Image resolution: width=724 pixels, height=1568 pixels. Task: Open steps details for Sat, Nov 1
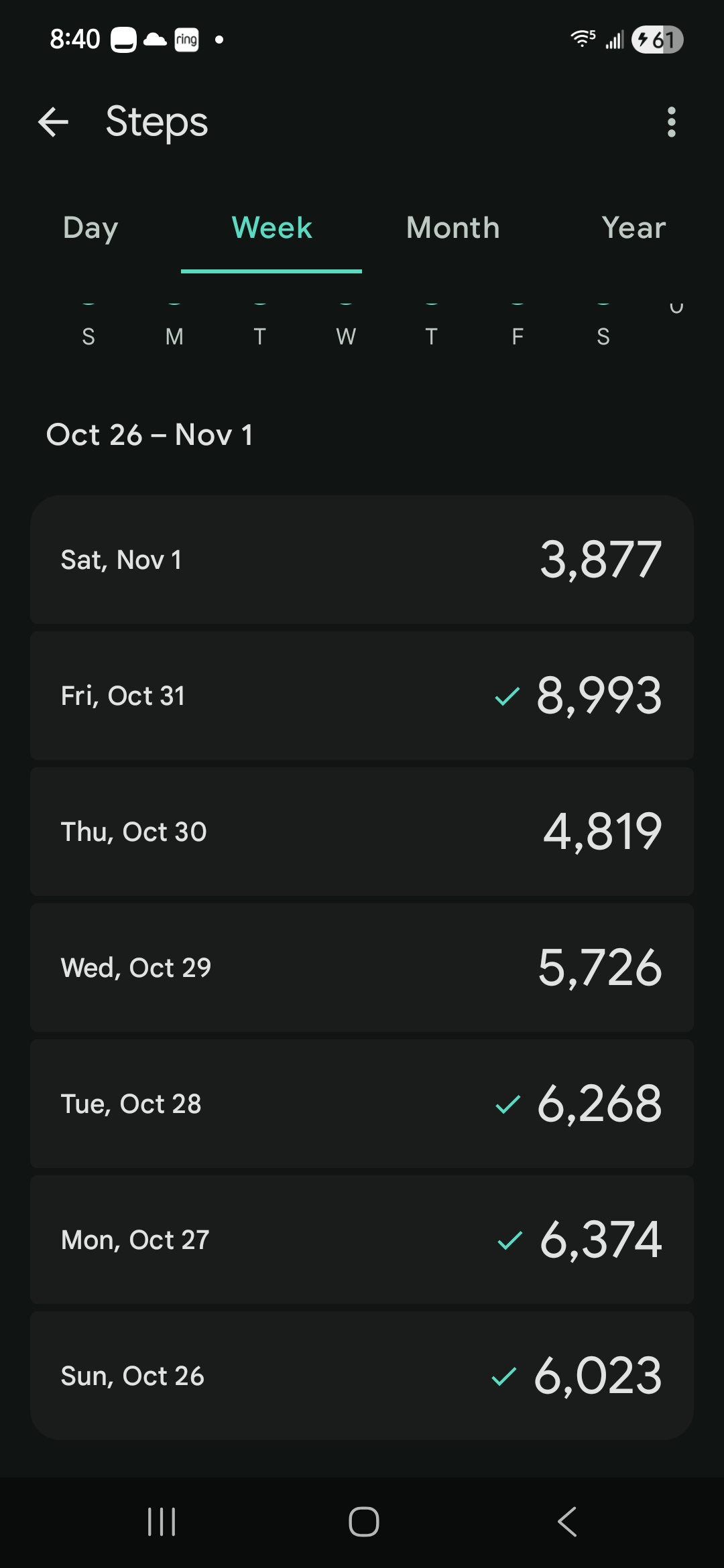[x=362, y=560]
